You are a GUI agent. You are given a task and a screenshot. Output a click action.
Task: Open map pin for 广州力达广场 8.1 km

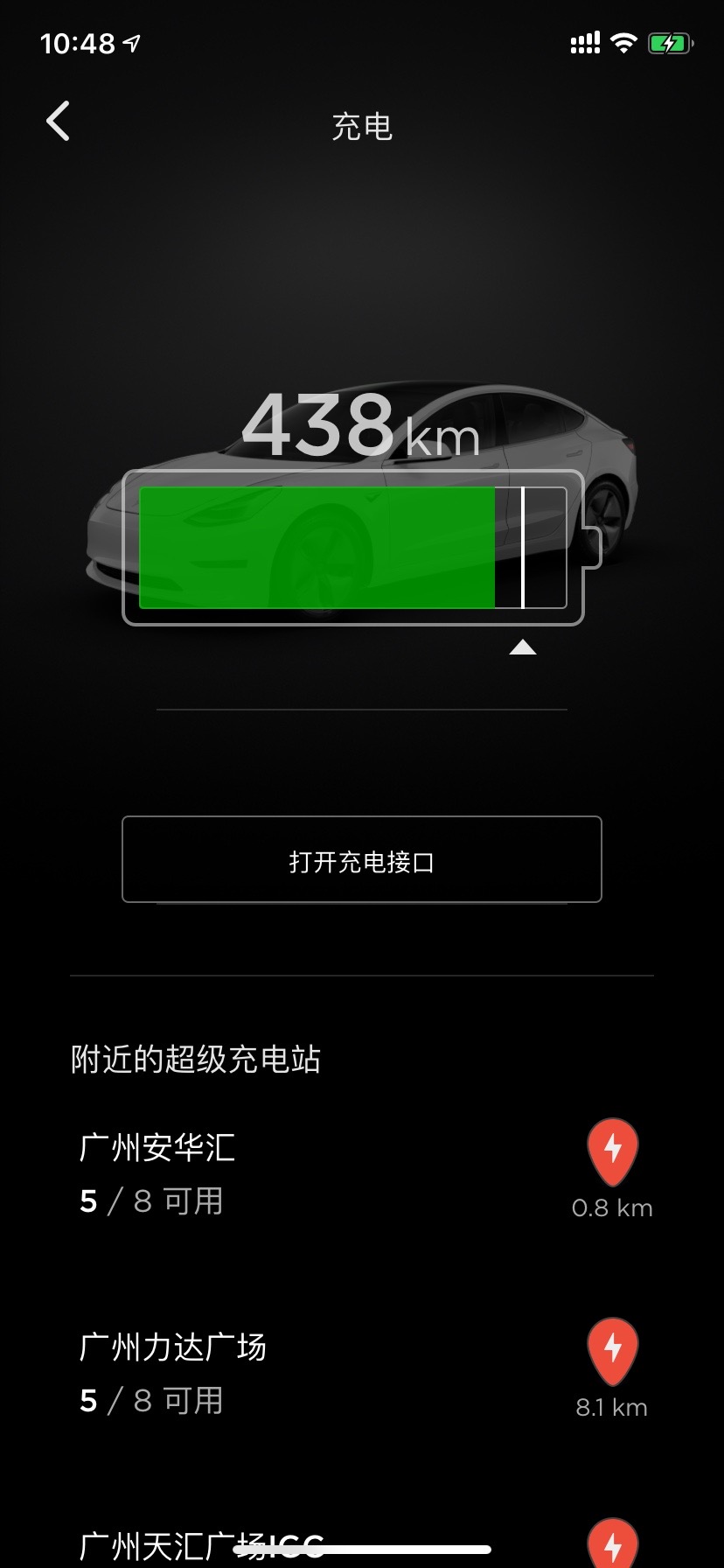pos(612,1352)
